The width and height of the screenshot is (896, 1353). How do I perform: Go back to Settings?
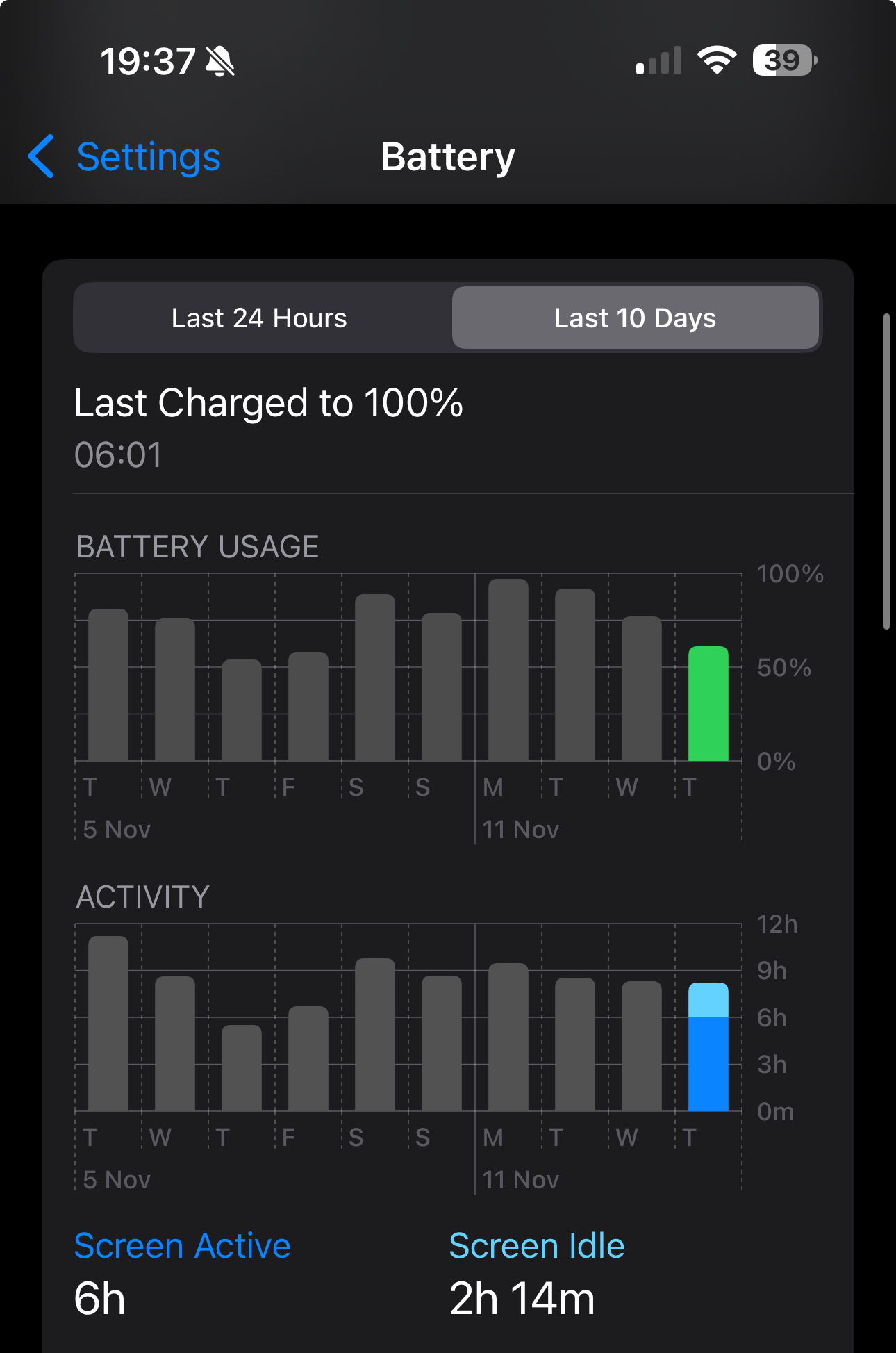pos(125,157)
